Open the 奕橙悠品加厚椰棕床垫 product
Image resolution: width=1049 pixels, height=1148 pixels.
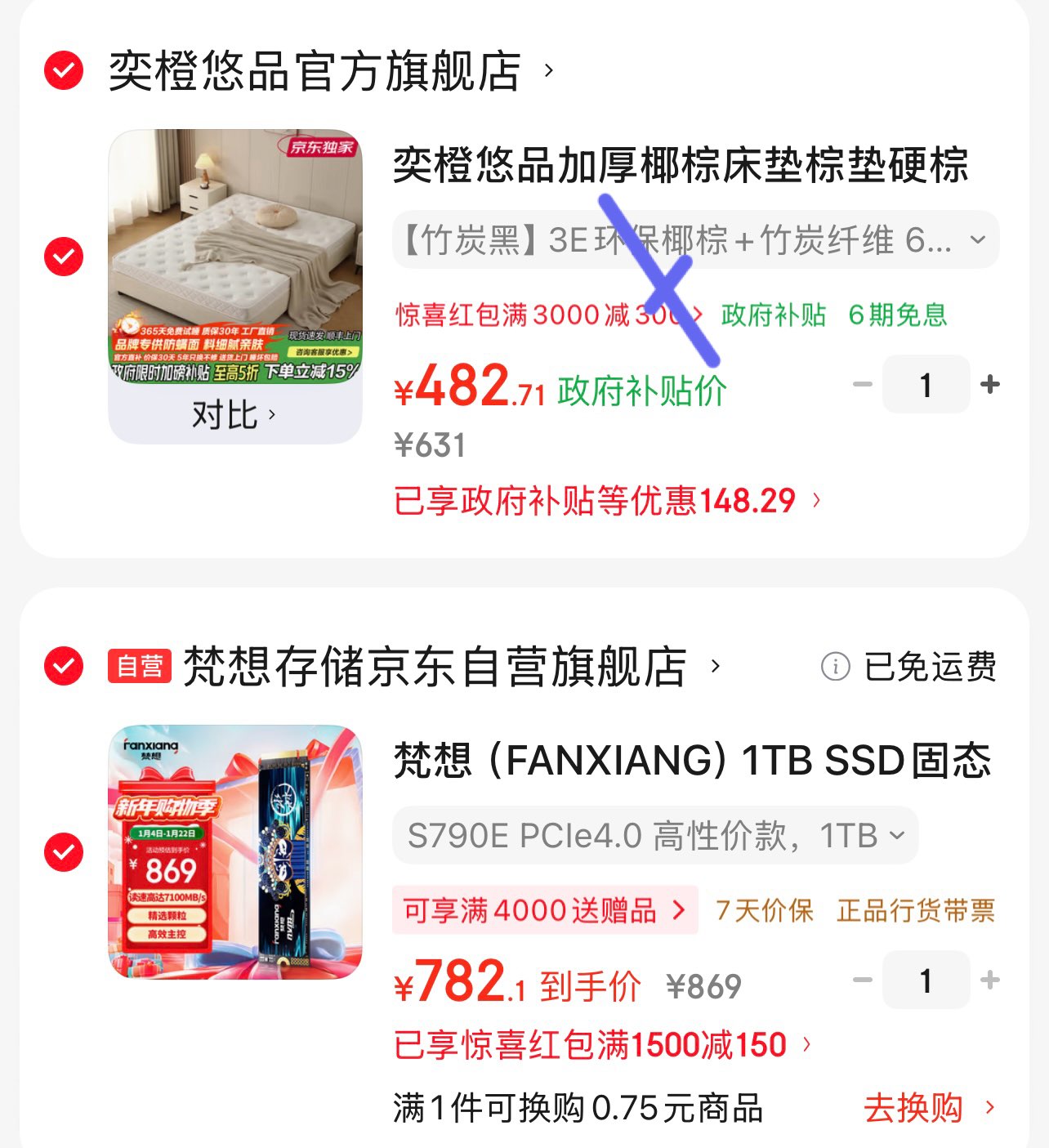[x=680, y=166]
